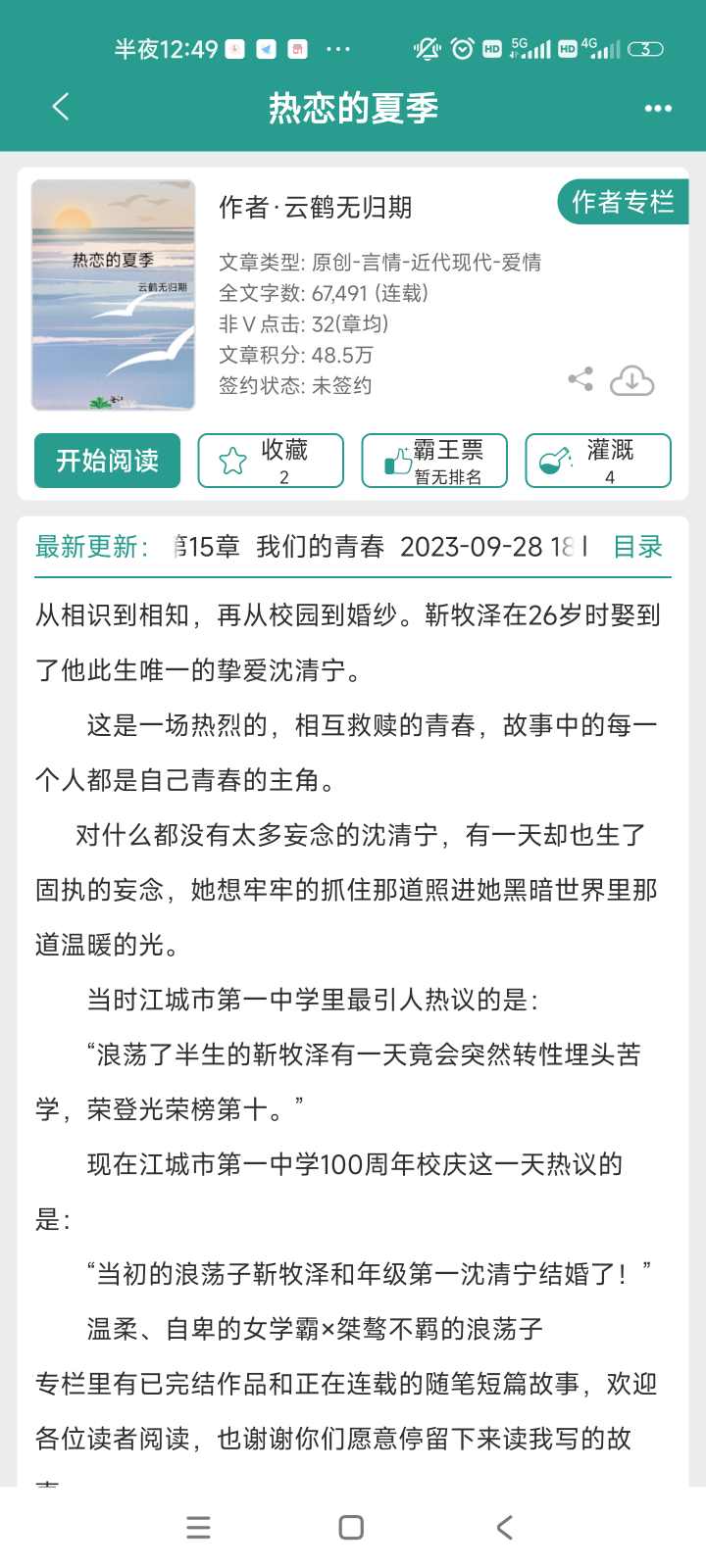
Task: Download the novel for offline reading
Action: 632,381
